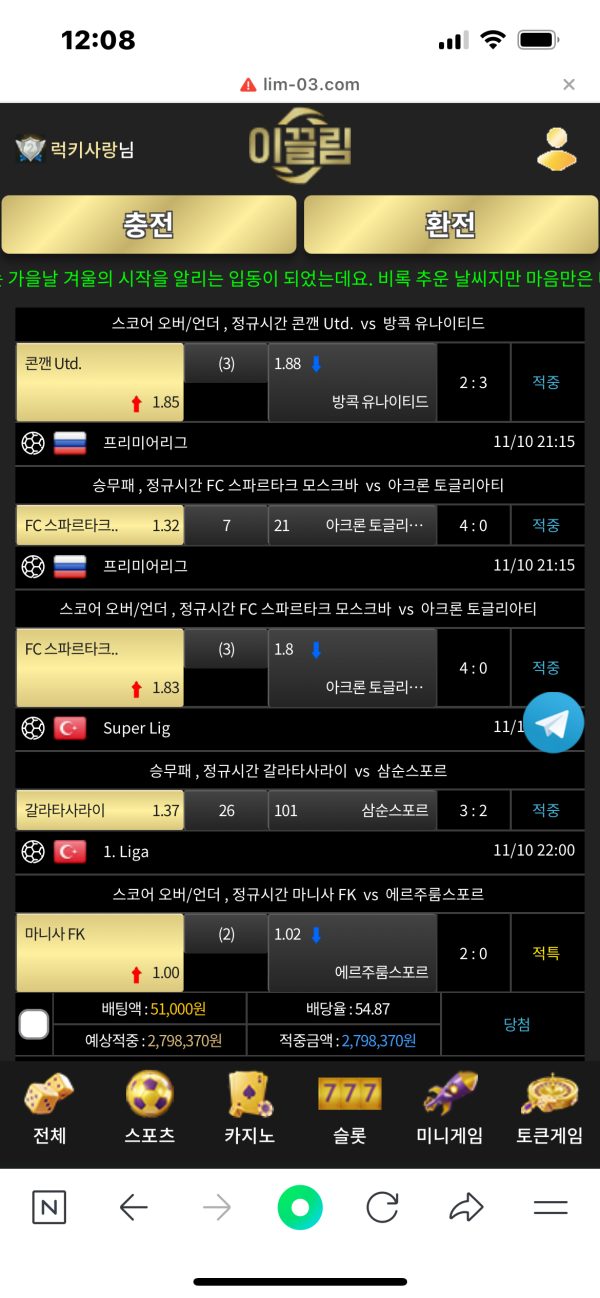Share this page from browser toolbar
600x1298 pixels.
(466, 1208)
